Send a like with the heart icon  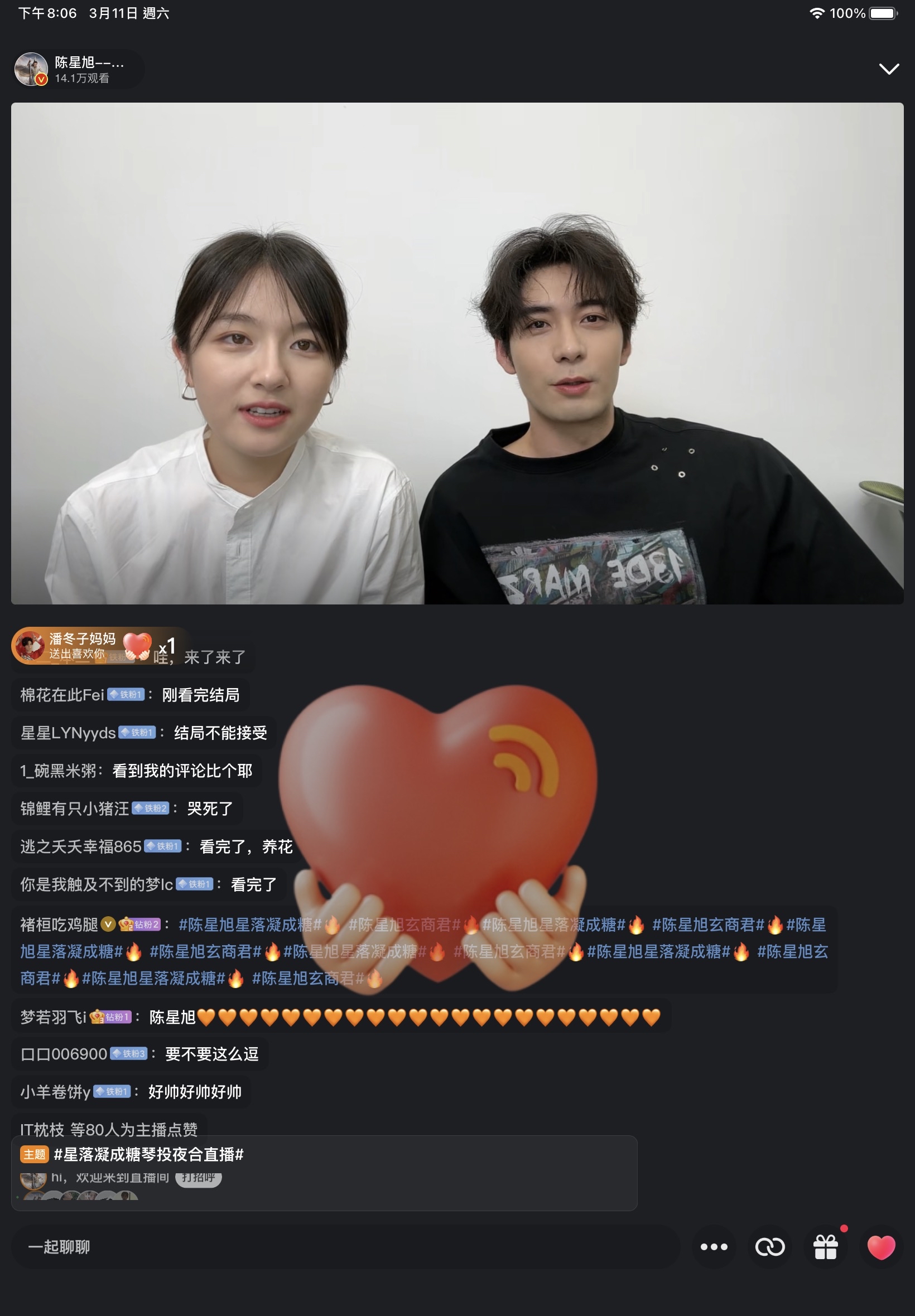tap(880, 1246)
